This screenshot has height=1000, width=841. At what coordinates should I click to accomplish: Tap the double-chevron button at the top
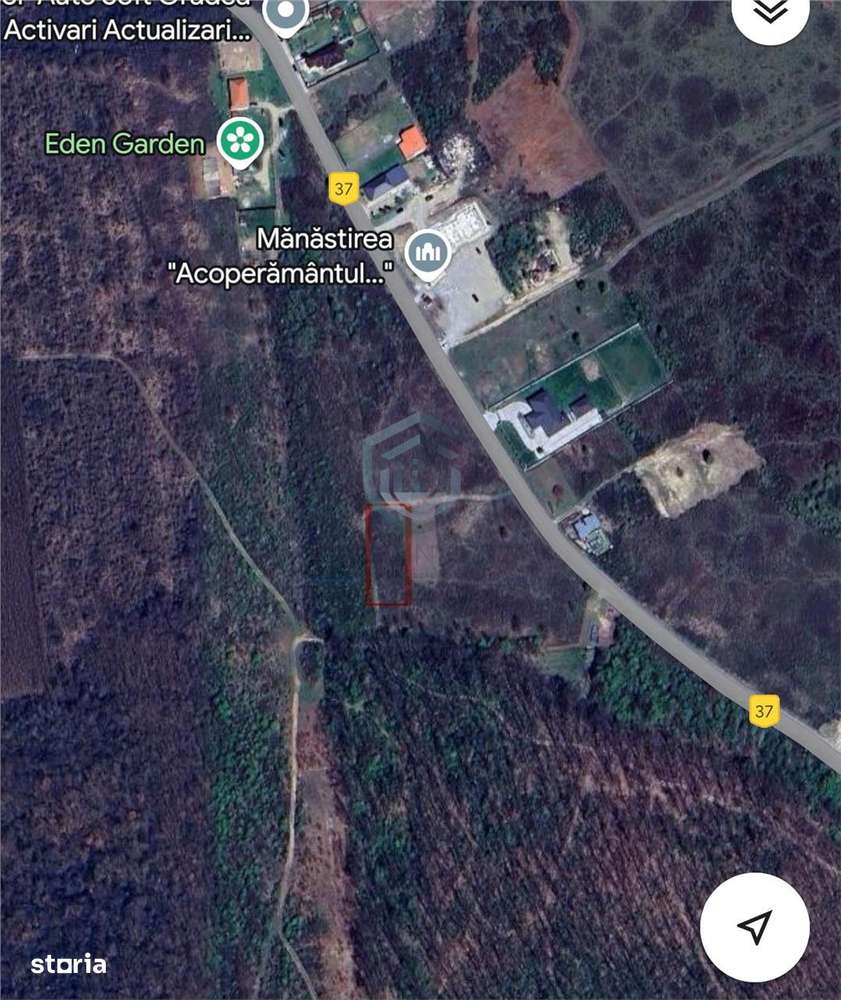click(770, 12)
